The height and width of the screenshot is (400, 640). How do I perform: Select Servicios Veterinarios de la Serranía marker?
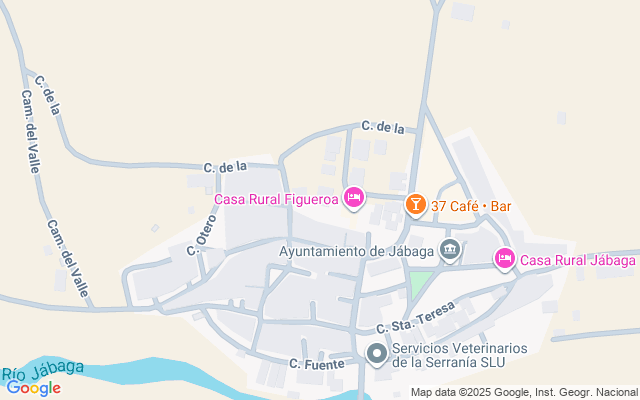click(x=377, y=354)
